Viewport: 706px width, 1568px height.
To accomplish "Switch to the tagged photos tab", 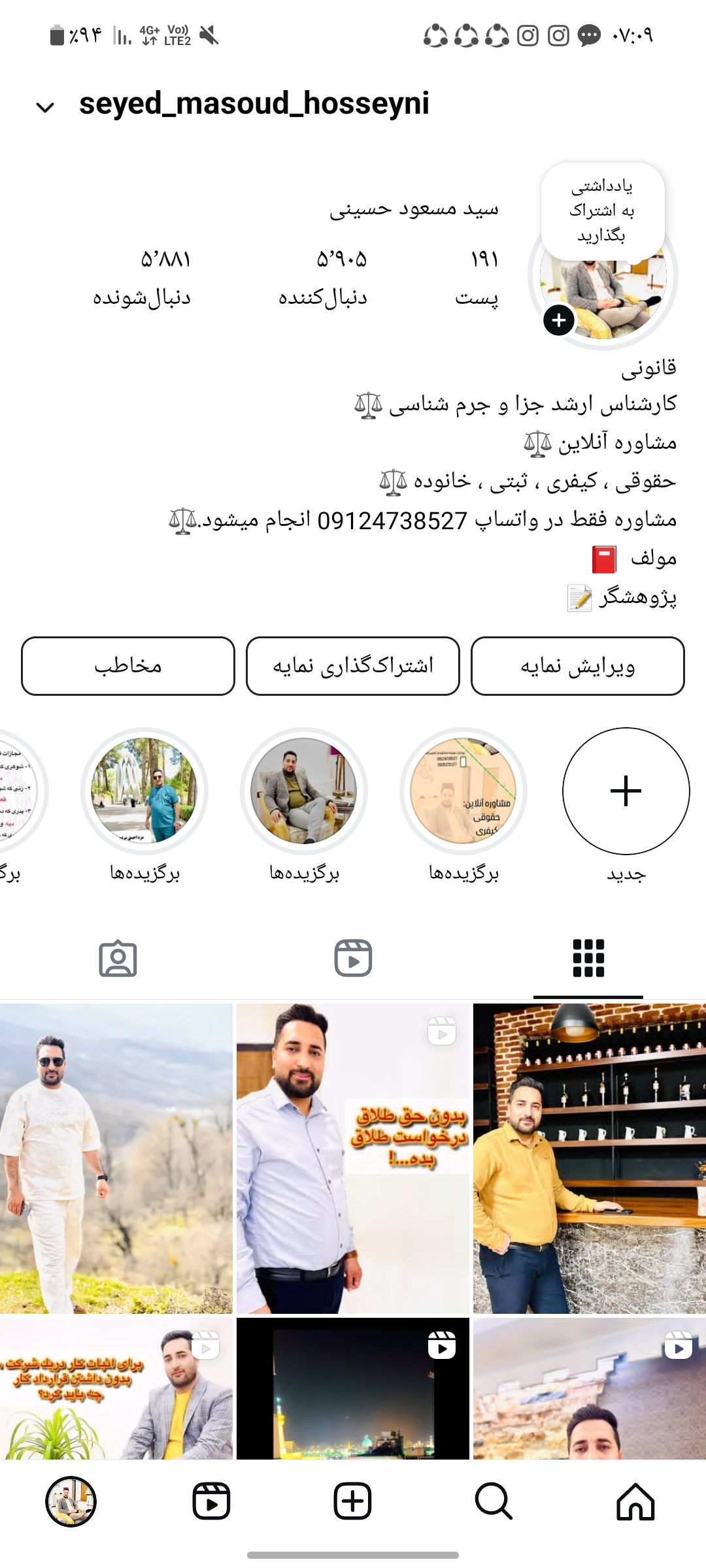I will pos(118,958).
